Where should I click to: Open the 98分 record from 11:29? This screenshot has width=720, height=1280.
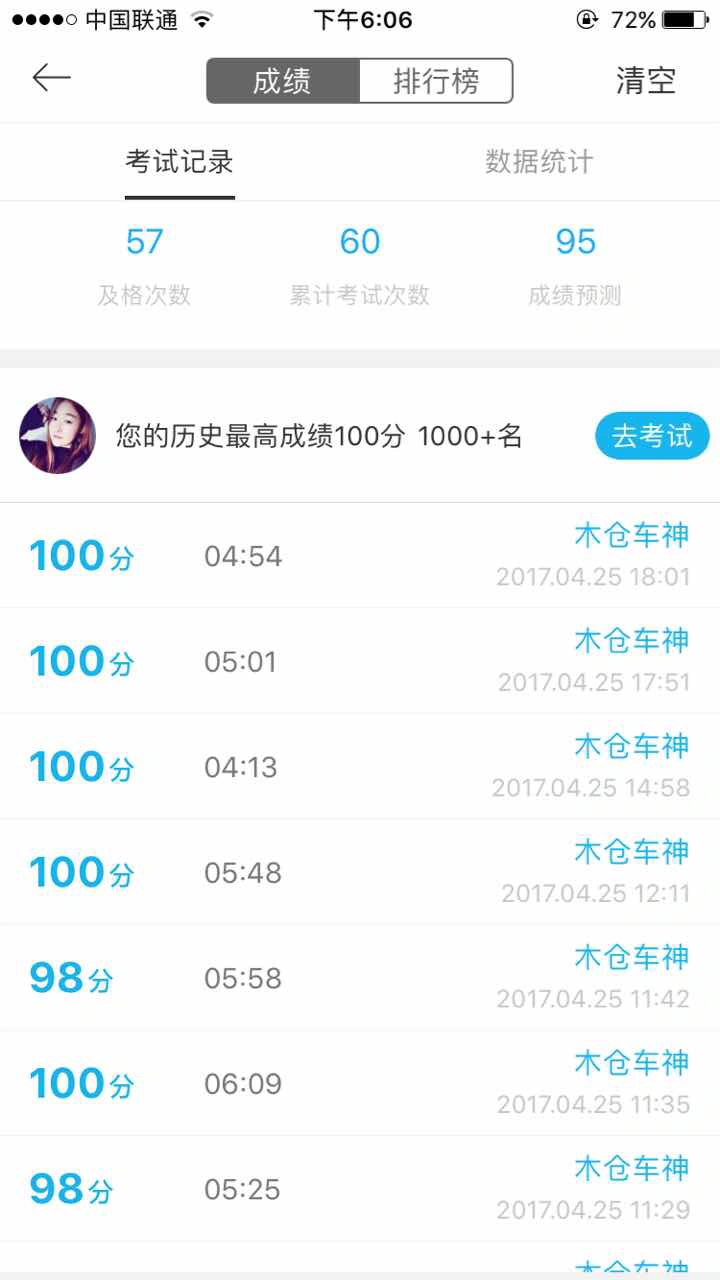coord(360,1189)
